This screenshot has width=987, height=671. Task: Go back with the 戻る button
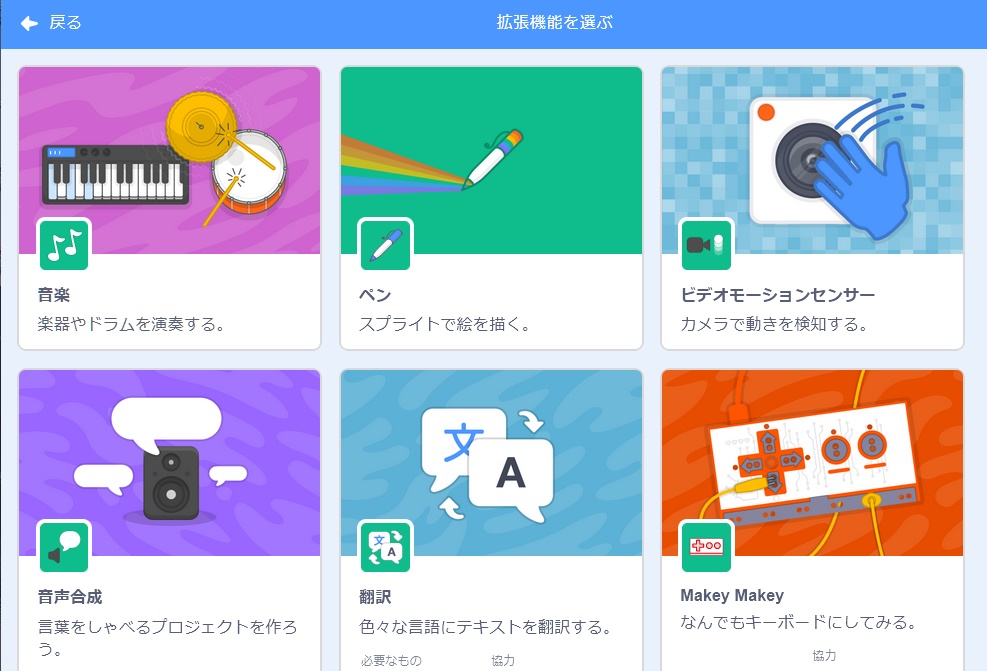pos(51,22)
